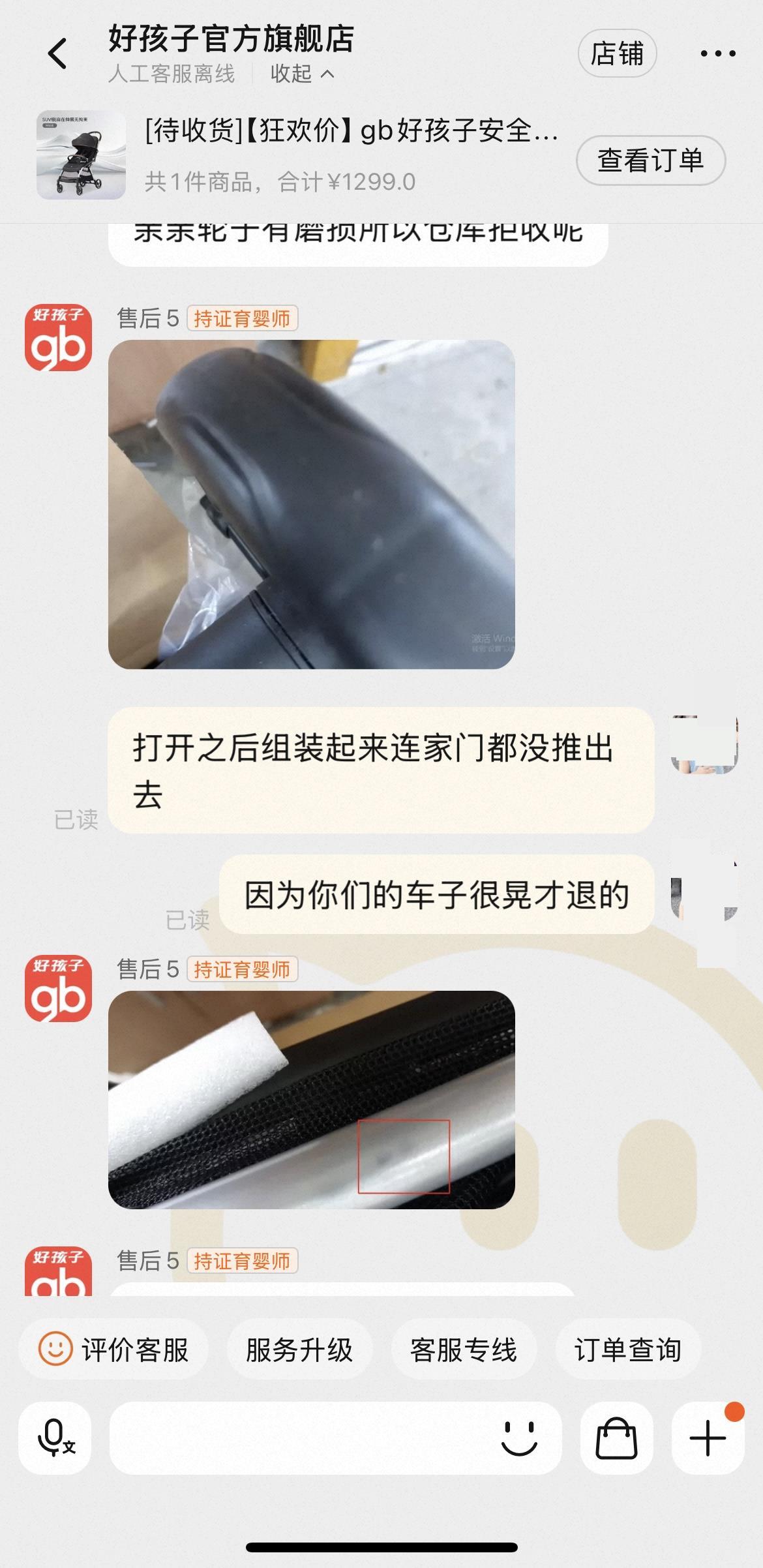The width and height of the screenshot is (763, 1568).
Task: Go back using the top-left arrow
Action: 57,53
